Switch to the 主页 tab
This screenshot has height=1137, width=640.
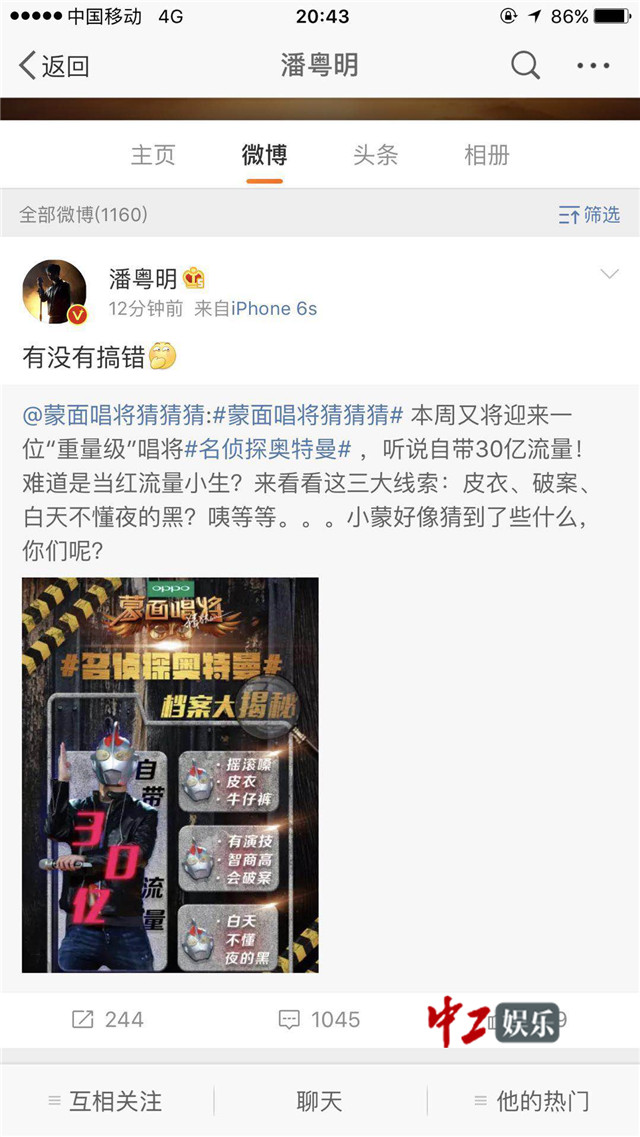(153, 155)
